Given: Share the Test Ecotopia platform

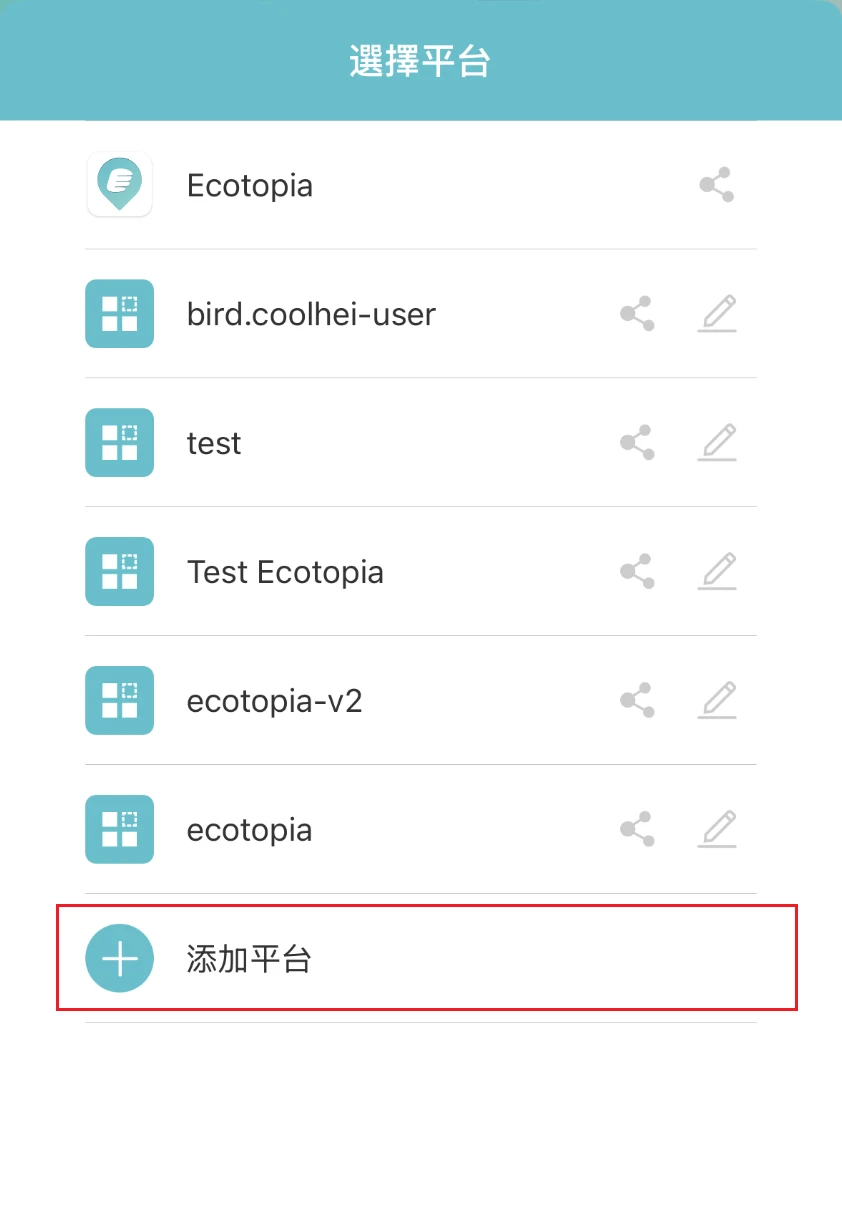Looking at the screenshot, I should pyautogui.click(x=637, y=572).
